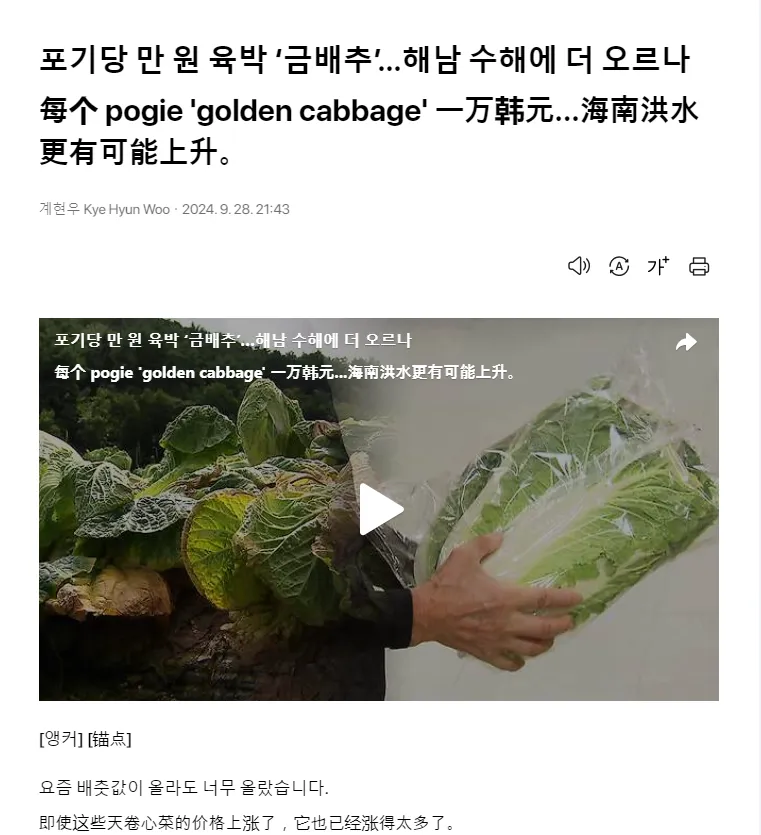Print this article
This screenshot has width=761, height=835.
tap(699, 266)
